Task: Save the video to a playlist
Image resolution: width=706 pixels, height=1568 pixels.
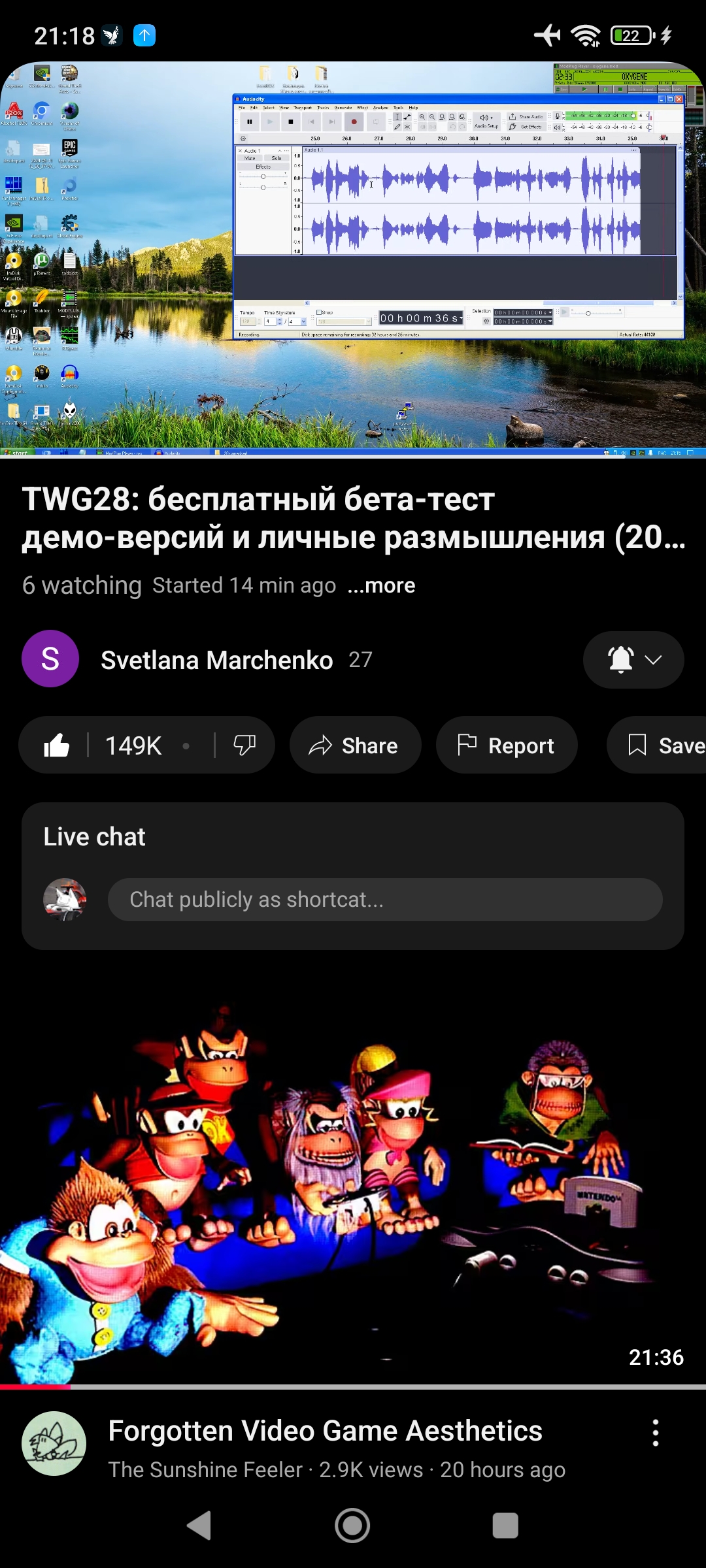Action: (x=657, y=745)
